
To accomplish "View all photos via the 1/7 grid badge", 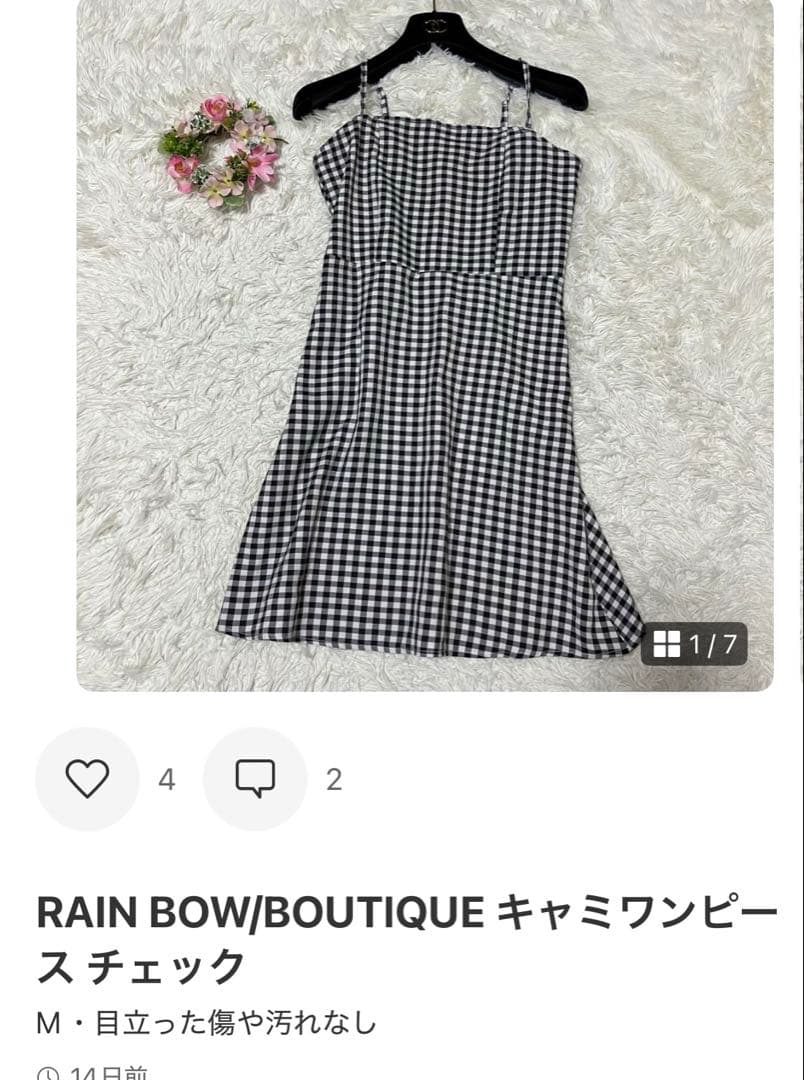I will tap(694, 645).
